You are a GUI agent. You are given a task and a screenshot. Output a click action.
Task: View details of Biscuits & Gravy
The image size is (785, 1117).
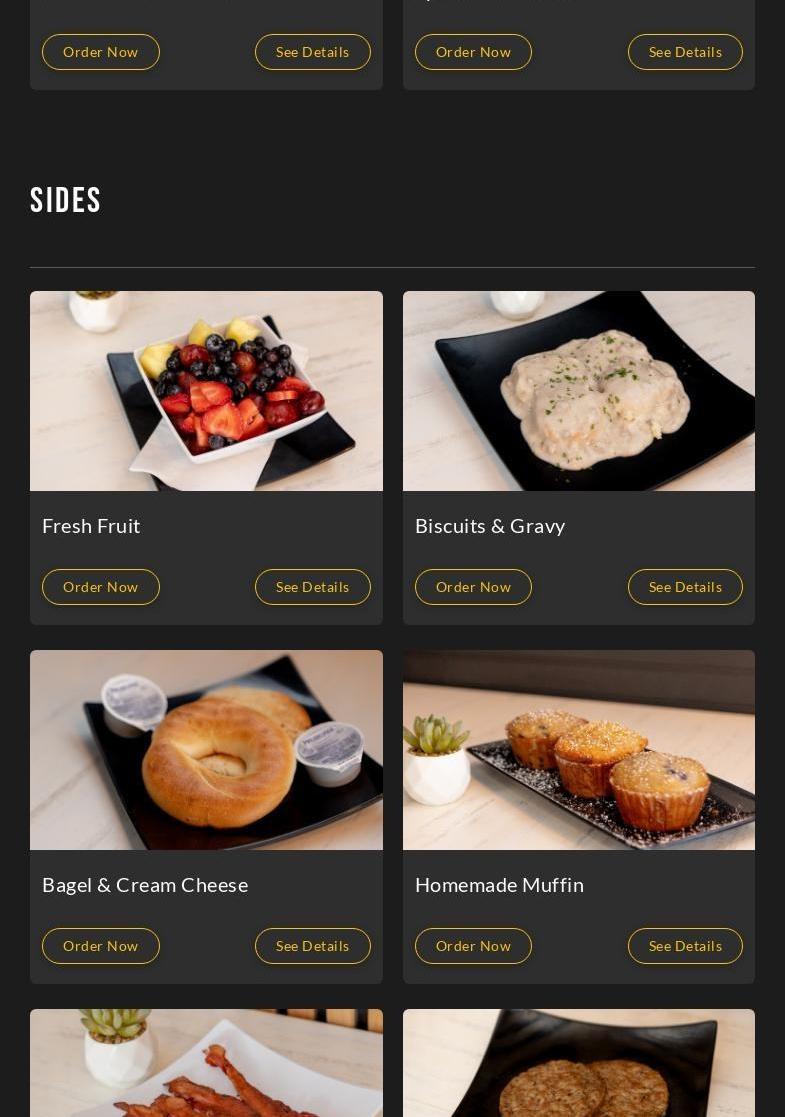(685, 587)
